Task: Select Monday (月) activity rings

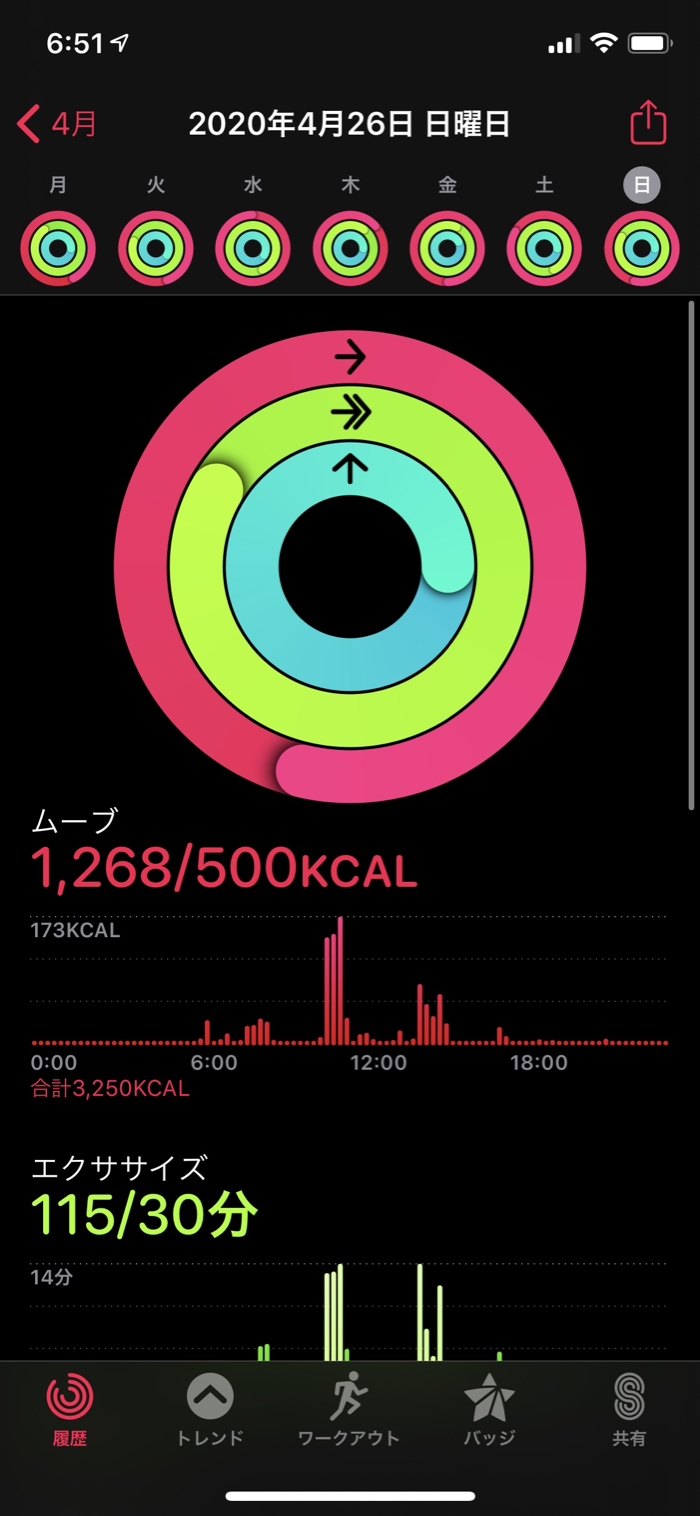Action: tap(58, 248)
